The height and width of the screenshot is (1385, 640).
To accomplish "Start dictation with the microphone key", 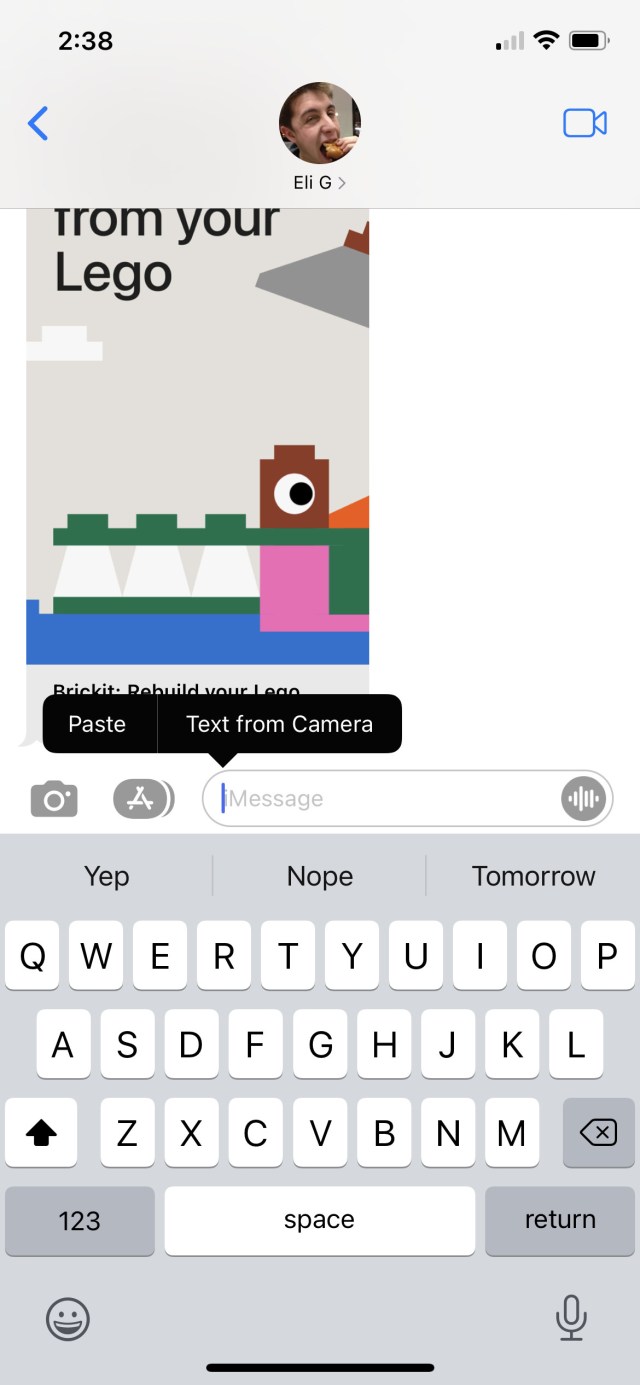I will tap(571, 1318).
